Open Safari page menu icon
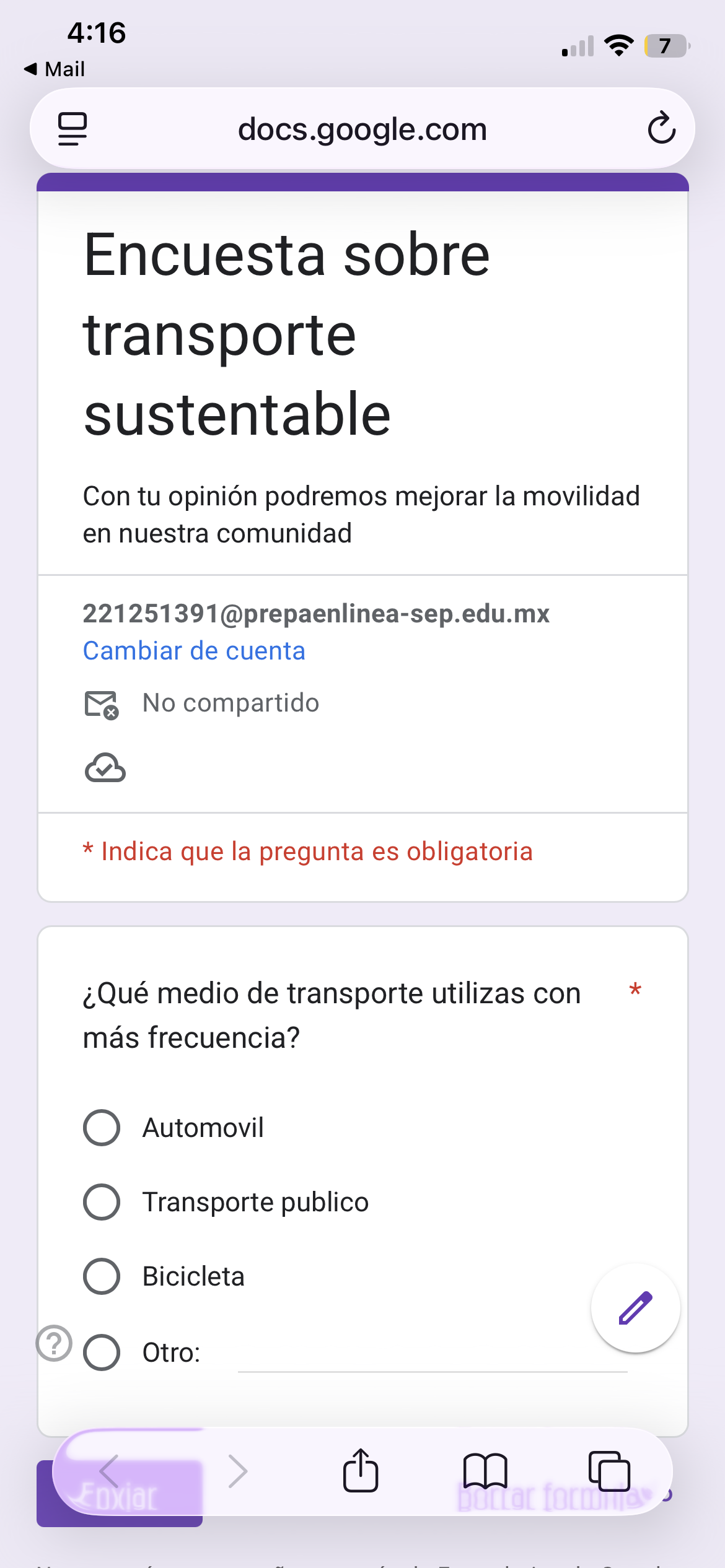725x1568 pixels. (x=72, y=129)
